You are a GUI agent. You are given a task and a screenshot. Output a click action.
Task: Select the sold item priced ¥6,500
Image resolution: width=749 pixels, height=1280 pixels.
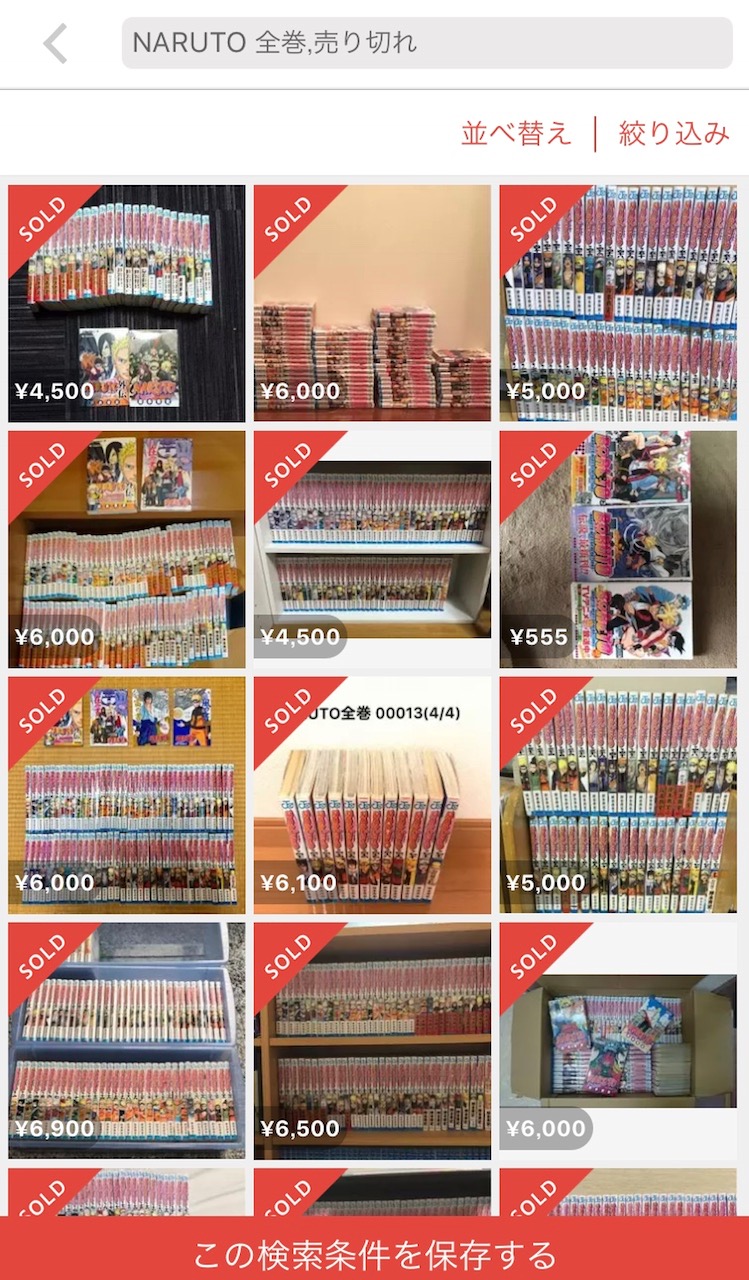(x=372, y=1041)
